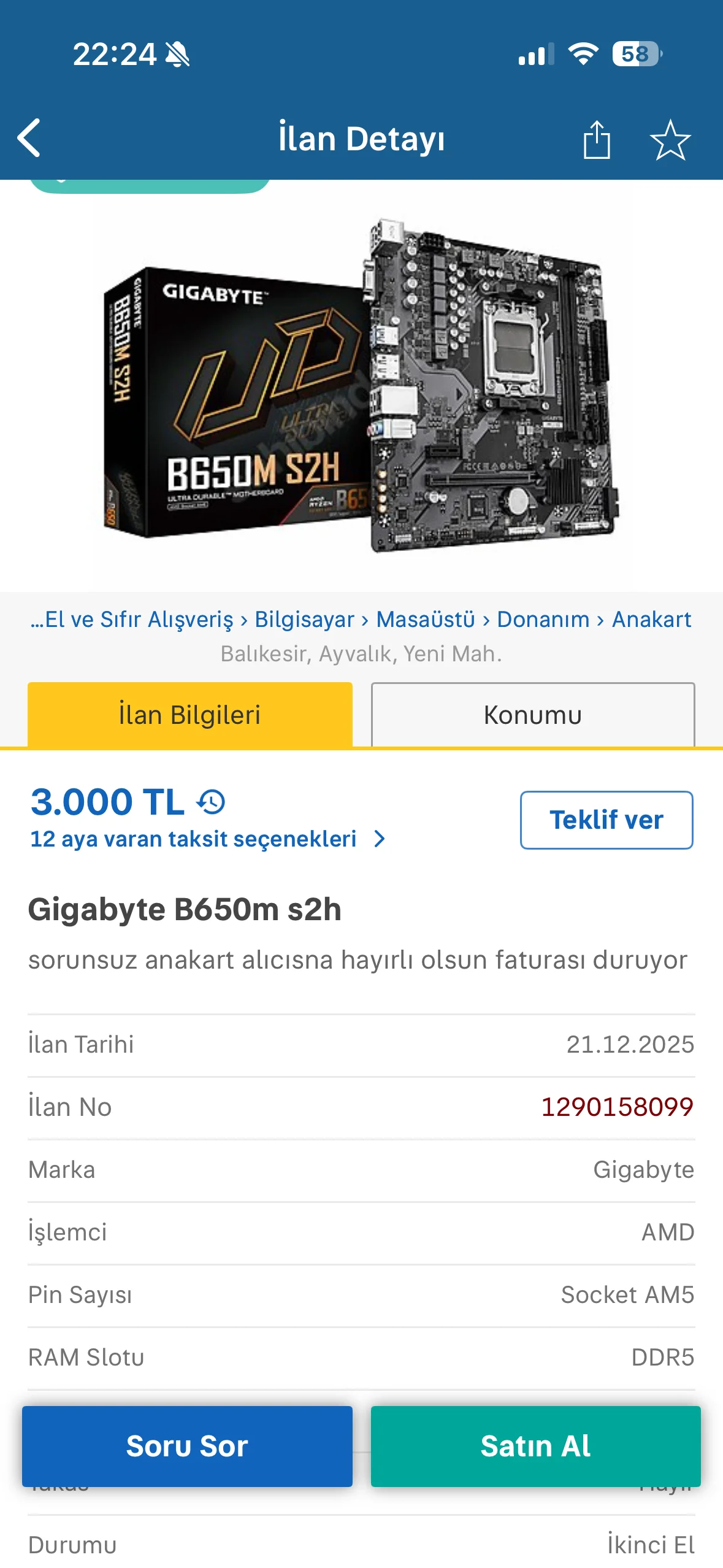The width and height of the screenshot is (723, 1568).
Task: Open the motherboard product photo
Action: 361,386
